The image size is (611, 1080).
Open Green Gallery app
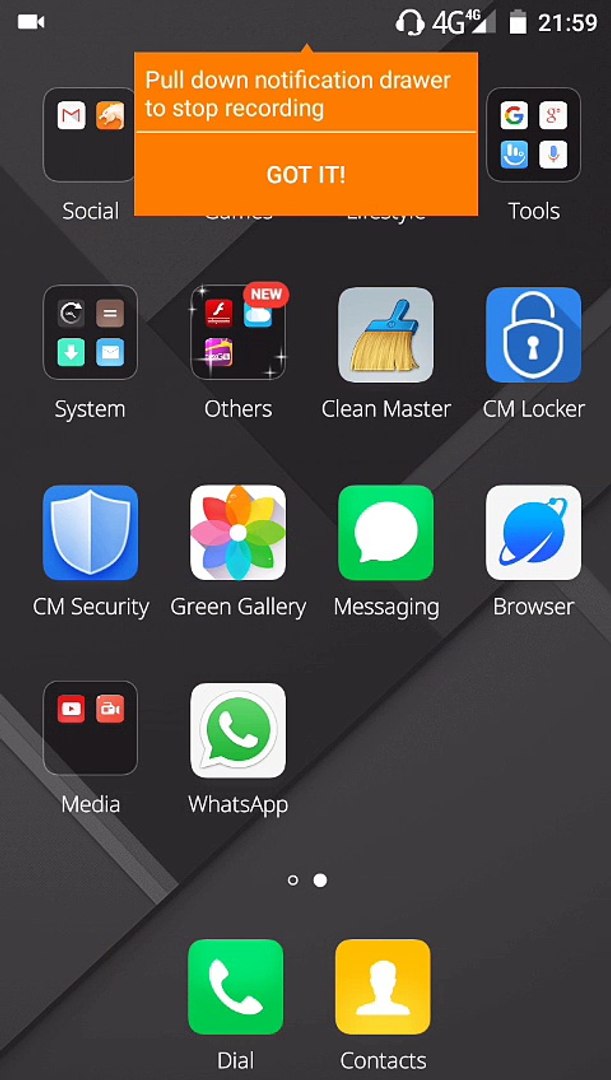pyautogui.click(x=238, y=533)
